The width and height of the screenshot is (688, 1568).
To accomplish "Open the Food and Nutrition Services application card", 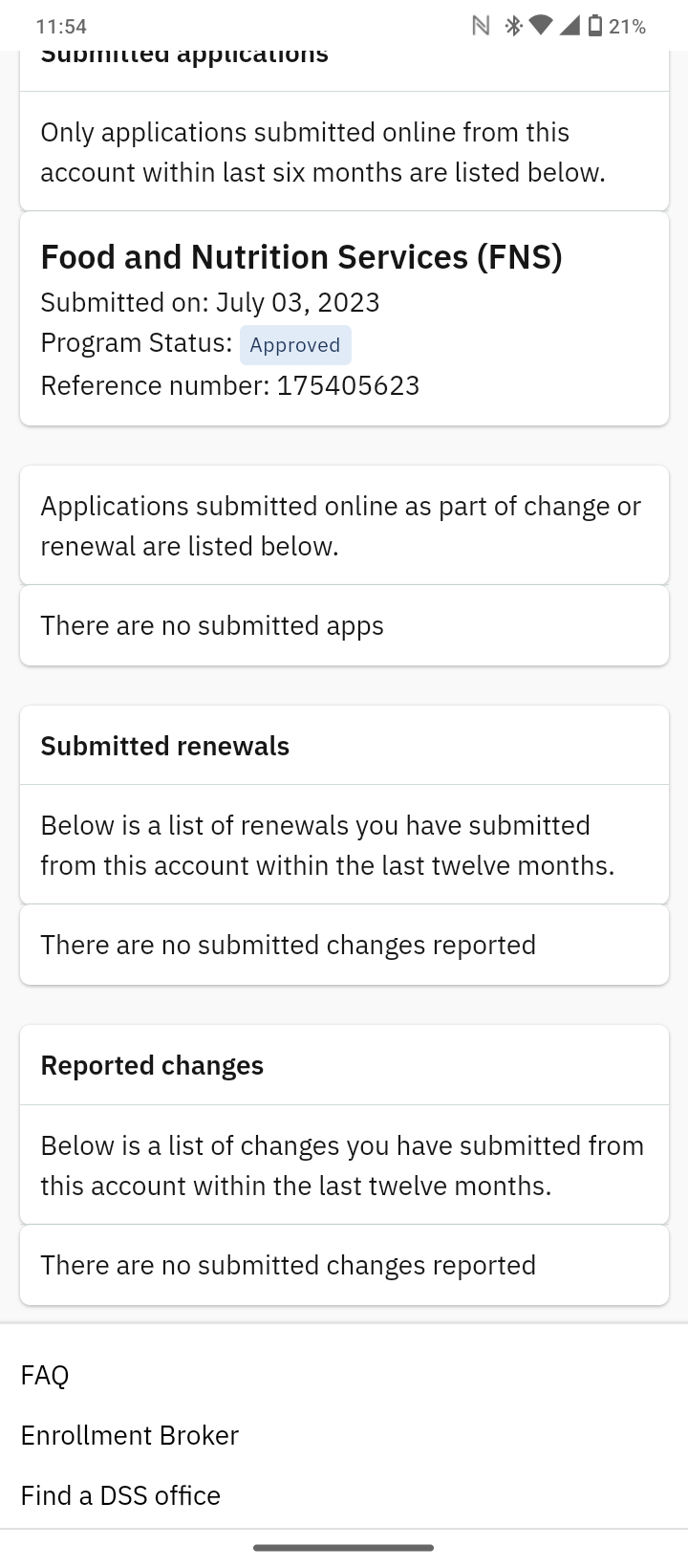I will pos(344,319).
